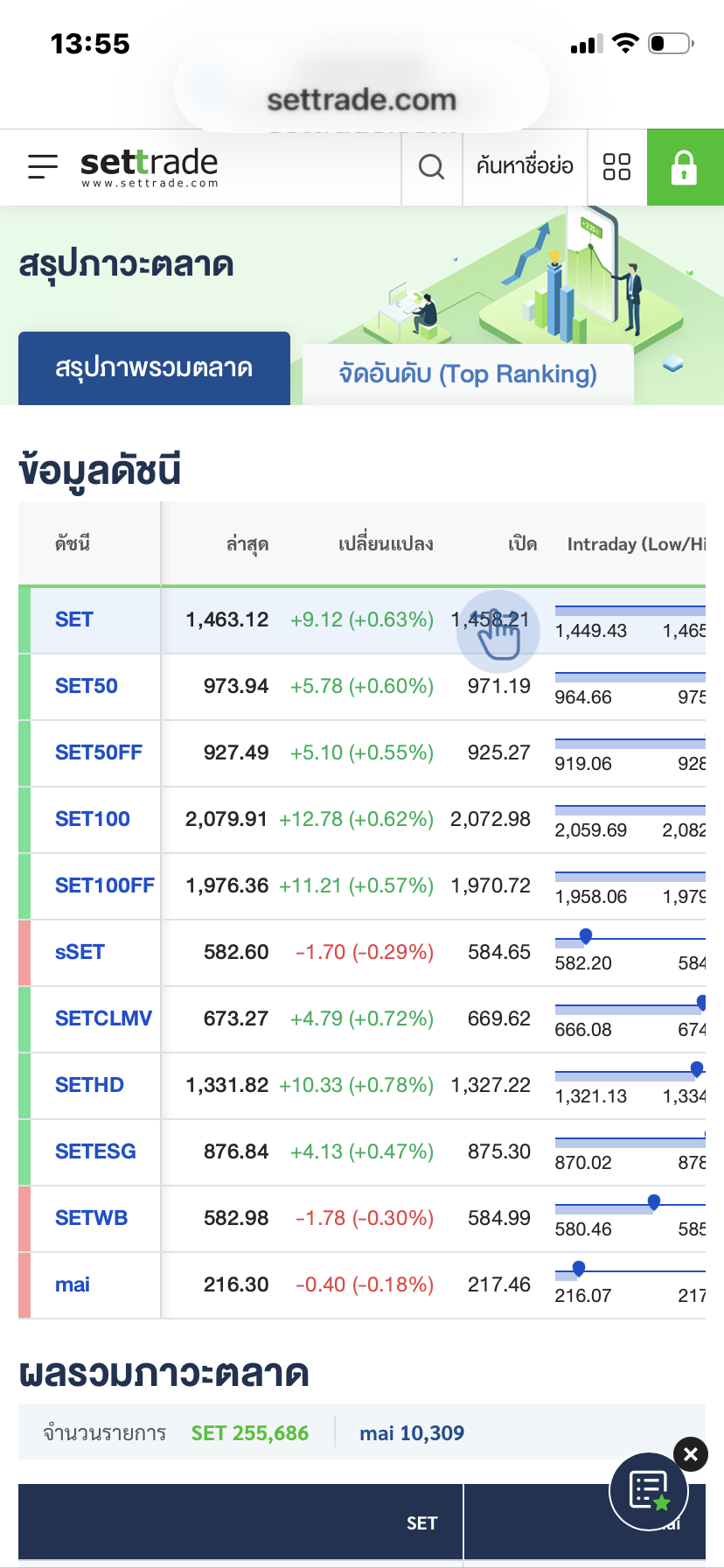View the SET50FF index
Image resolution: width=724 pixels, height=1568 pixels.
pyautogui.click(x=99, y=752)
